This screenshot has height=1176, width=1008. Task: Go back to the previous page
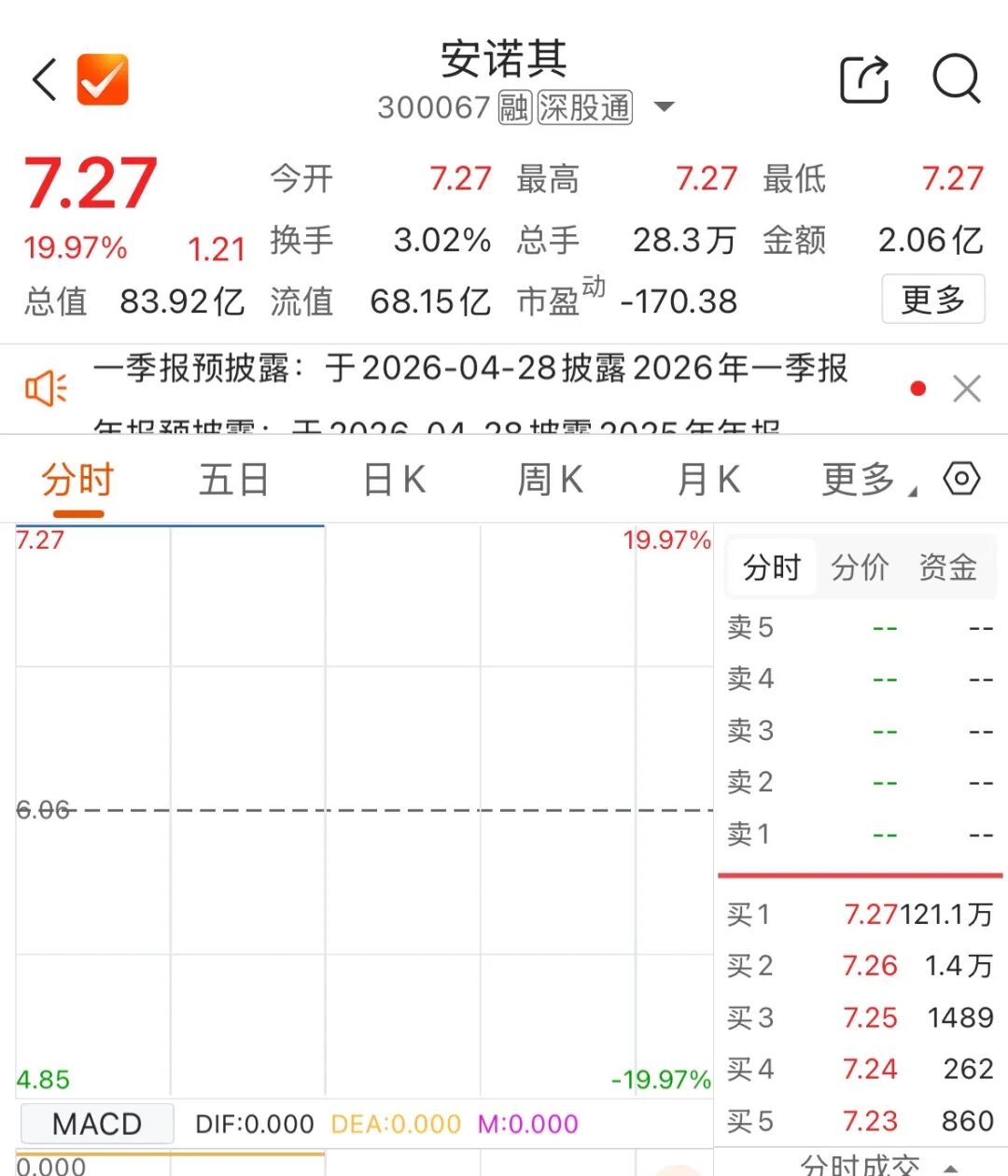pyautogui.click(x=45, y=79)
